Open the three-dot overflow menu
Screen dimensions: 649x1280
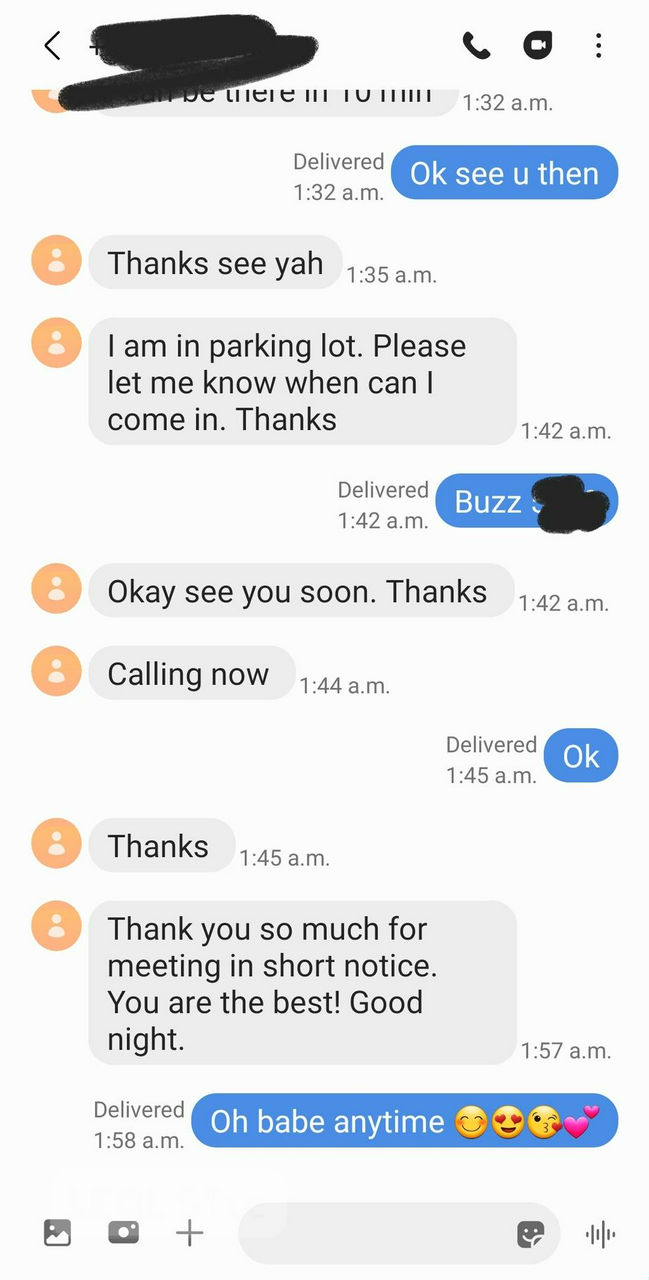(598, 45)
